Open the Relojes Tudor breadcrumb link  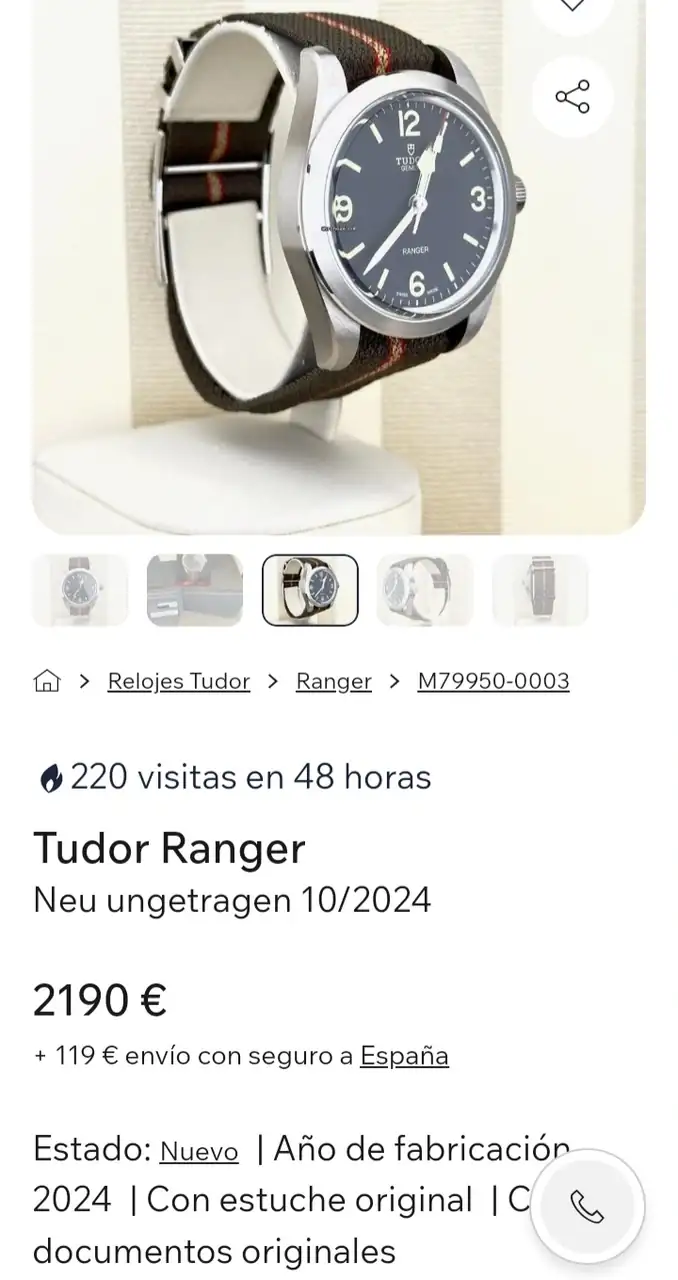coord(179,681)
